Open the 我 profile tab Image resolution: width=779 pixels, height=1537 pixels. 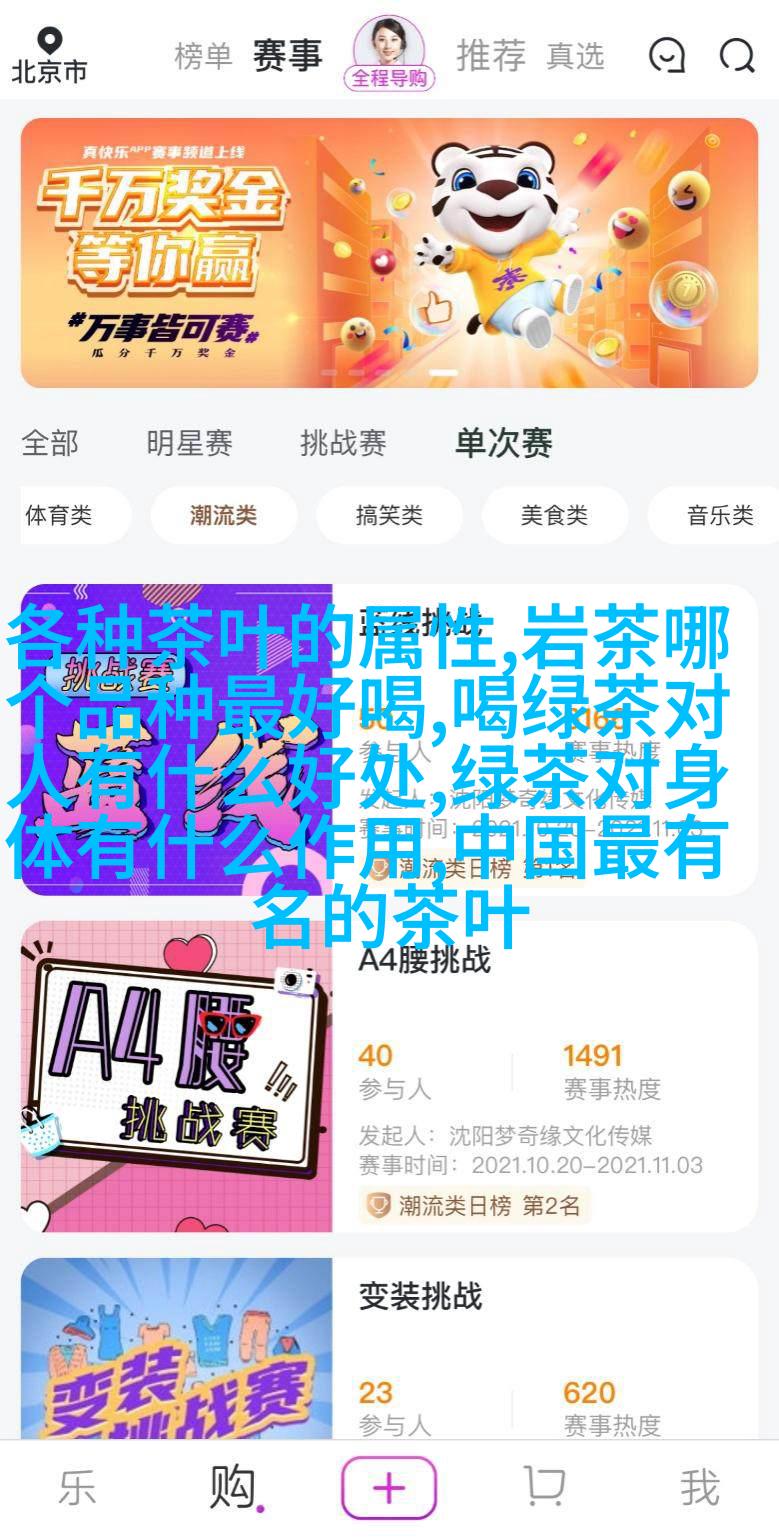coord(700,1488)
